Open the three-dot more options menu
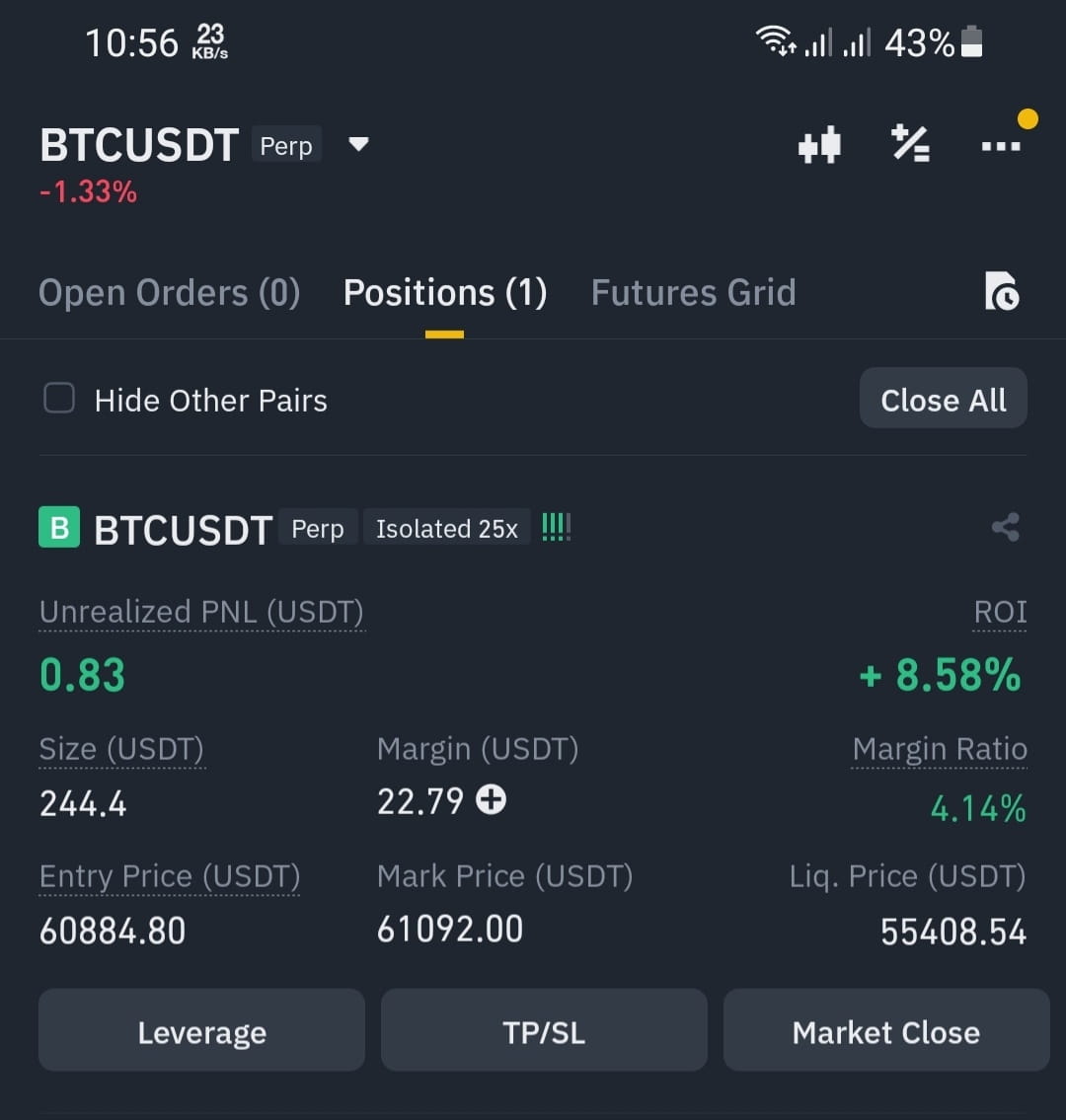 click(x=1001, y=144)
